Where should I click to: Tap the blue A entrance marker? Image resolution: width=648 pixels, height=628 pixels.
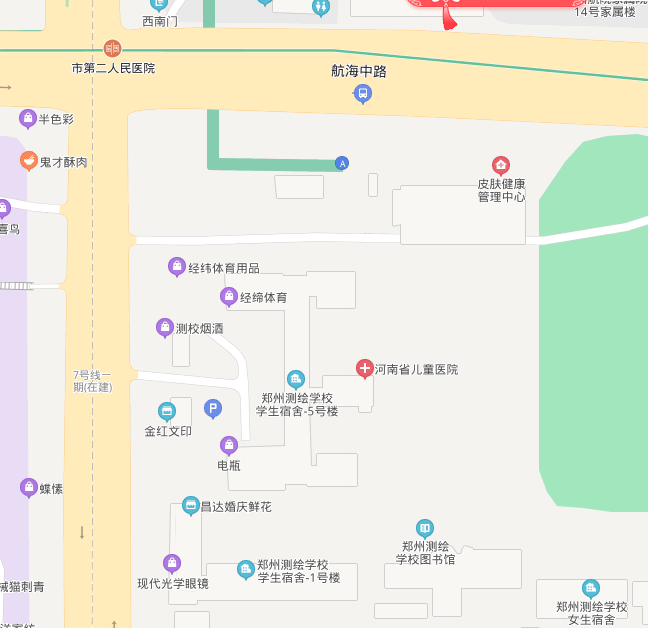pyautogui.click(x=342, y=163)
